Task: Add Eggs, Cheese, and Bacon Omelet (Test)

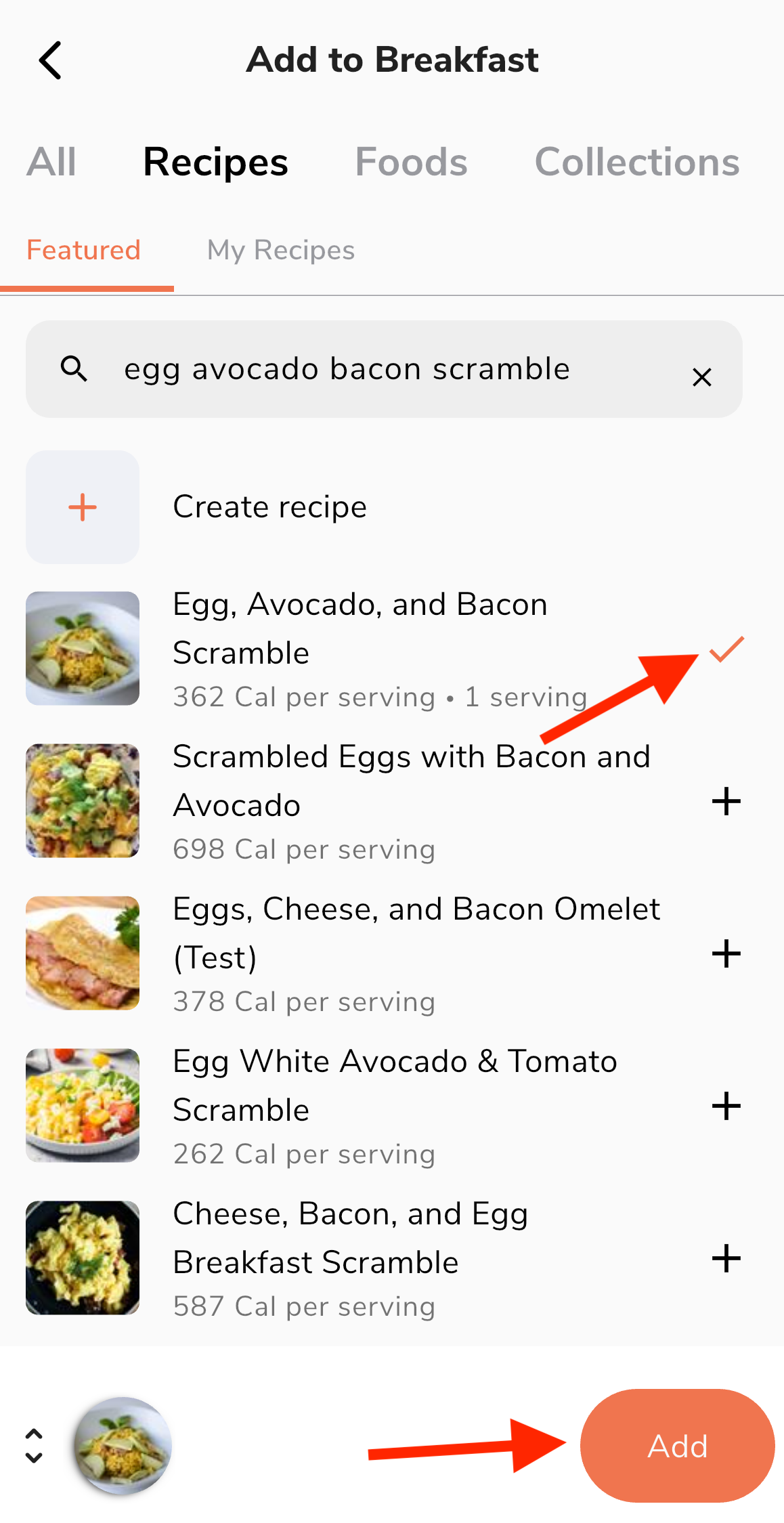Action: tap(726, 954)
